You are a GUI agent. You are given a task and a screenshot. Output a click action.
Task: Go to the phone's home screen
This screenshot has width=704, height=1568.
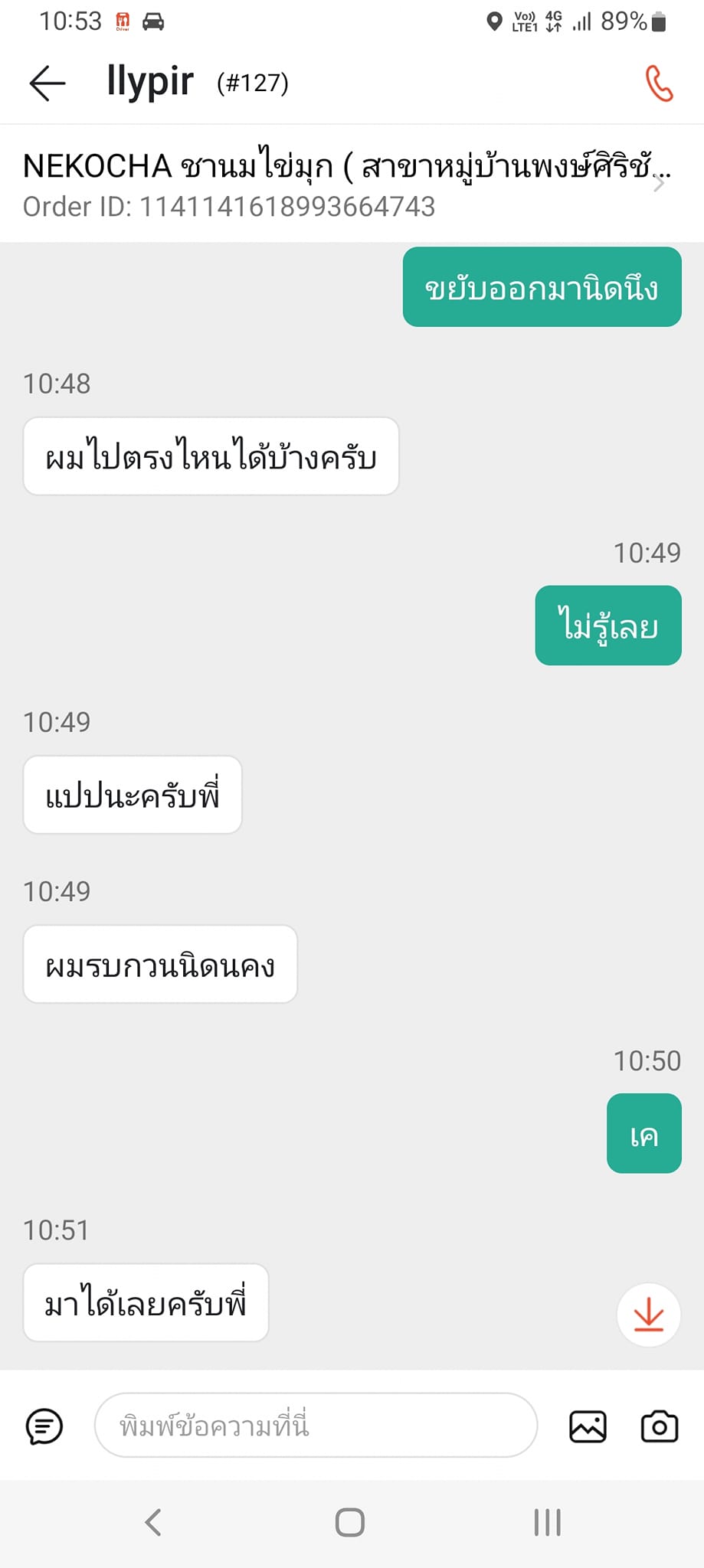click(350, 1522)
